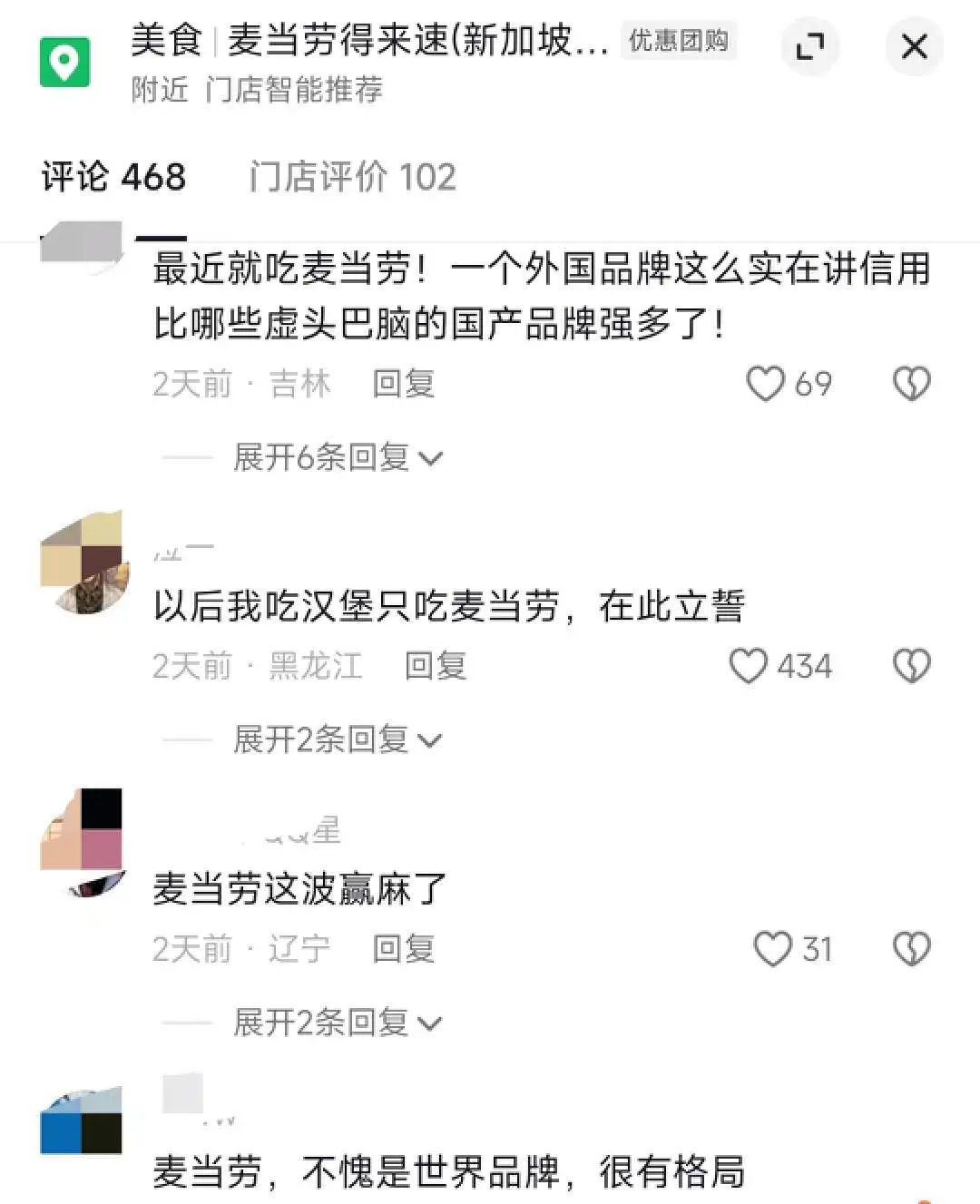Reply to the 辽宁 comment
The height and width of the screenshot is (1204, 980).
pyautogui.click(x=404, y=949)
